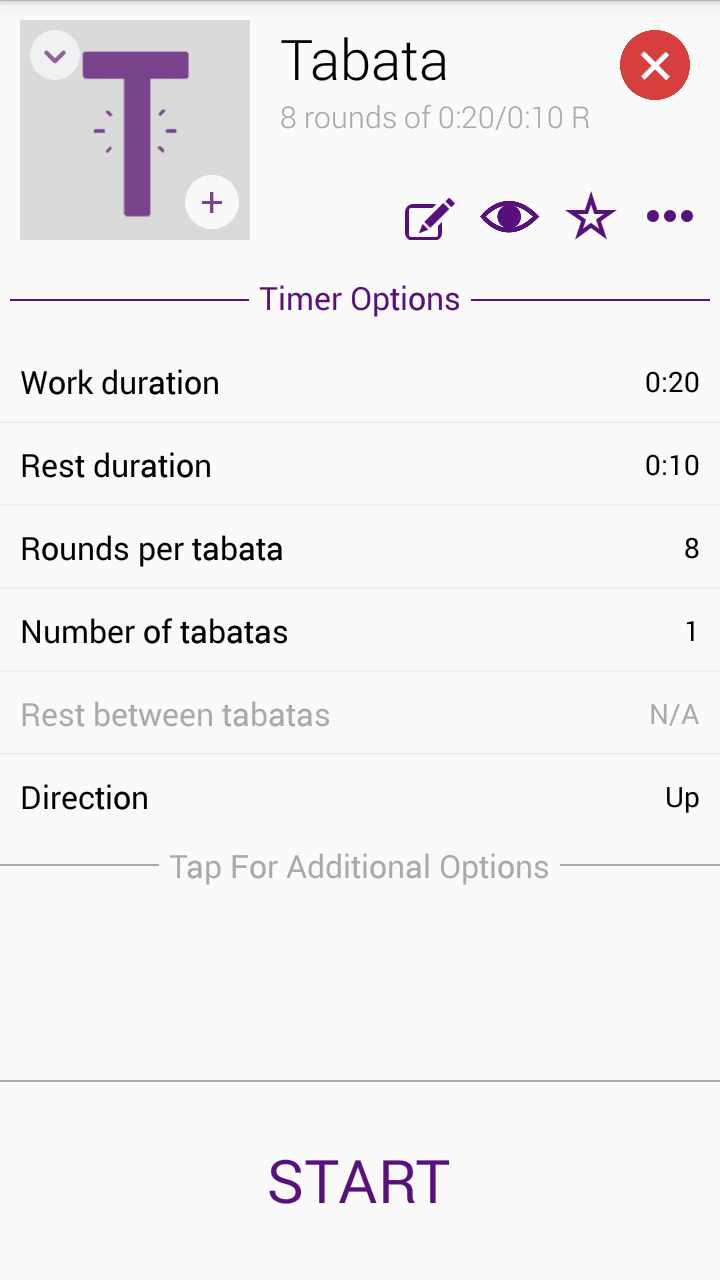The width and height of the screenshot is (720, 1280).
Task: Open the Number of tabatas selector
Action: (360, 631)
